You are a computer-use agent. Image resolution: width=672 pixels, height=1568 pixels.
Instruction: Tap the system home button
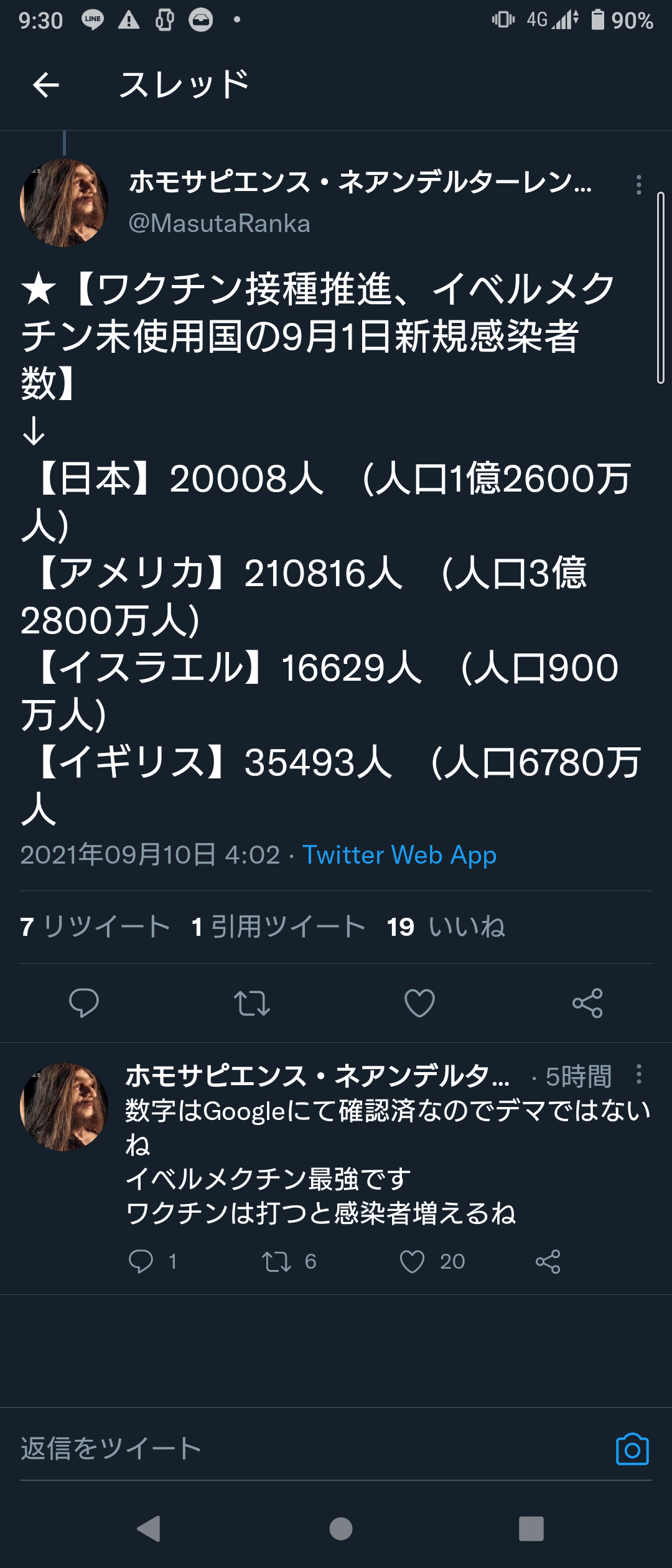pyautogui.click(x=340, y=1528)
